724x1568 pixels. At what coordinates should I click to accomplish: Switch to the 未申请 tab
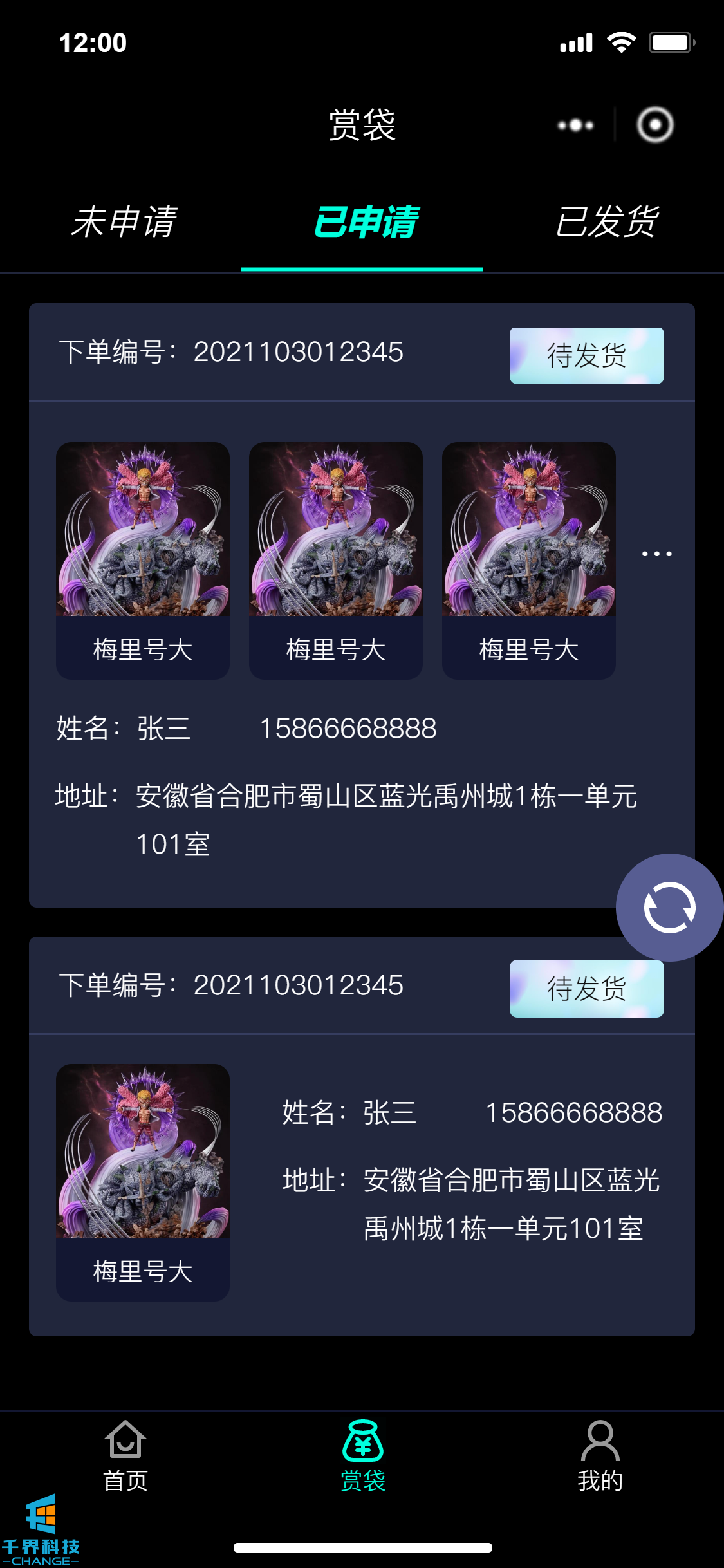point(124,222)
